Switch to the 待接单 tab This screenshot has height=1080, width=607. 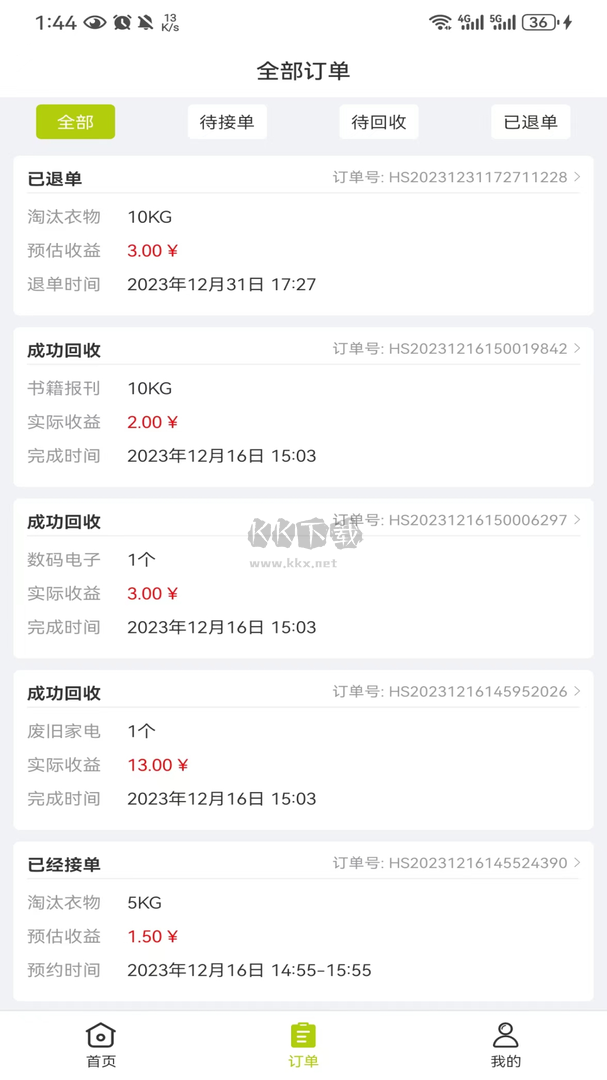[227, 122]
